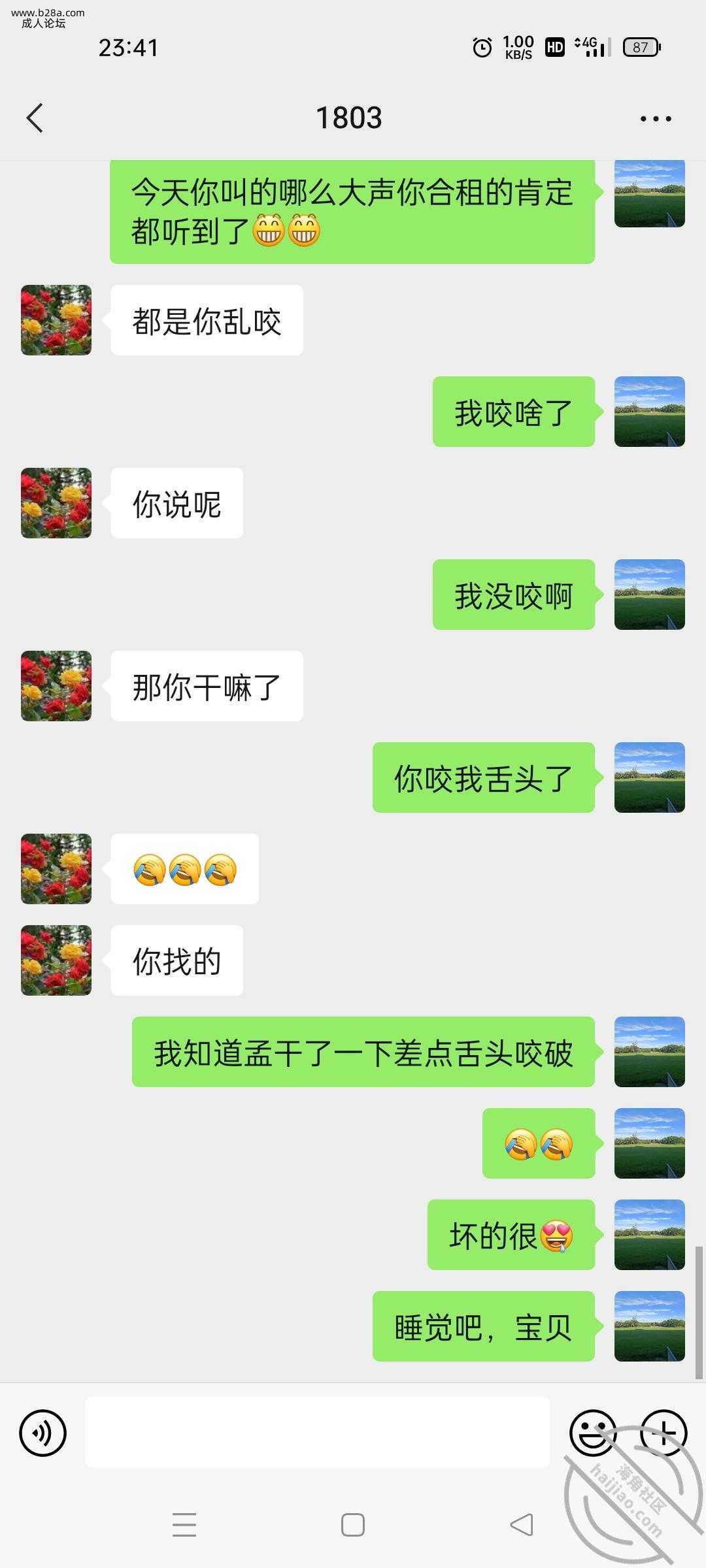Tap the system back triangle
The image size is (706, 1568).
coord(522,1526)
